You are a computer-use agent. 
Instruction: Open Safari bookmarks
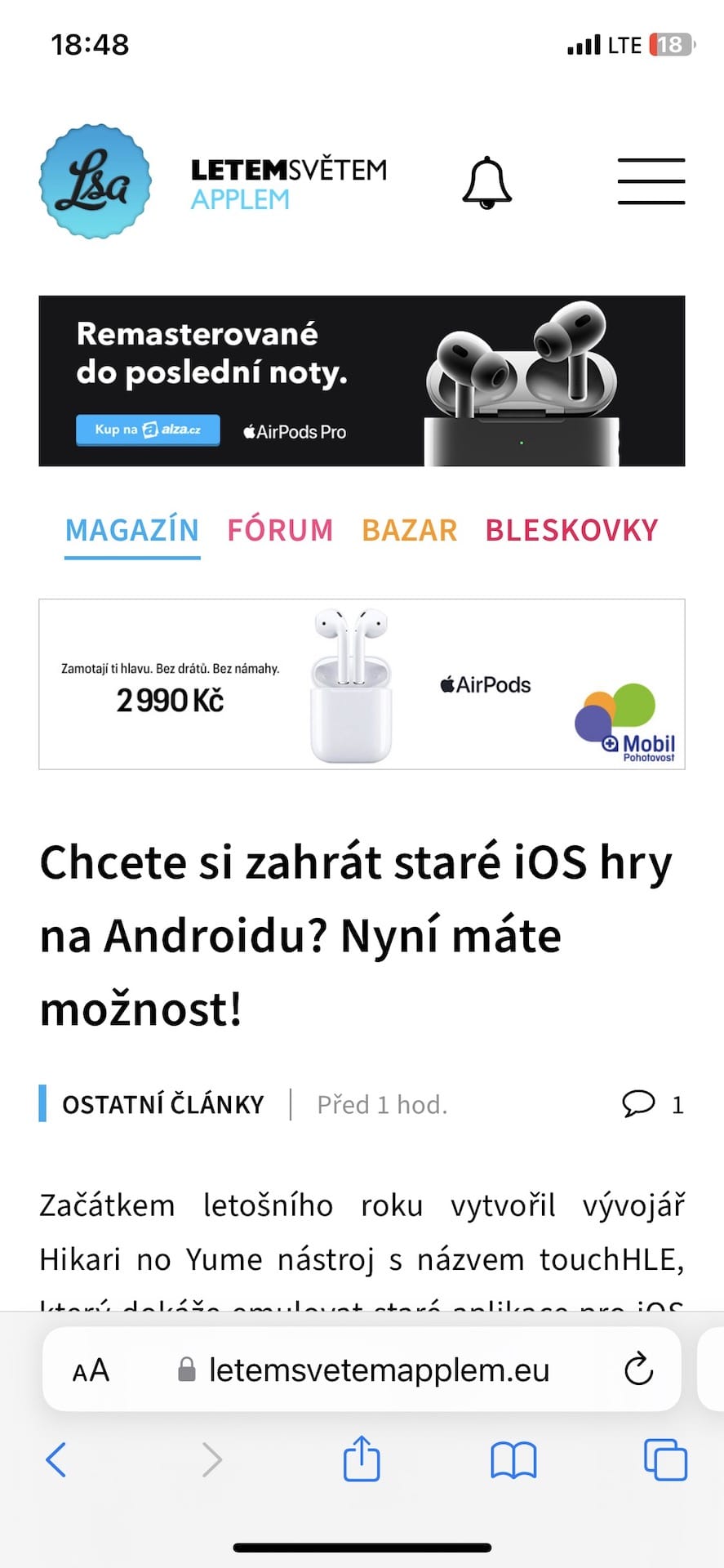[x=513, y=1459]
